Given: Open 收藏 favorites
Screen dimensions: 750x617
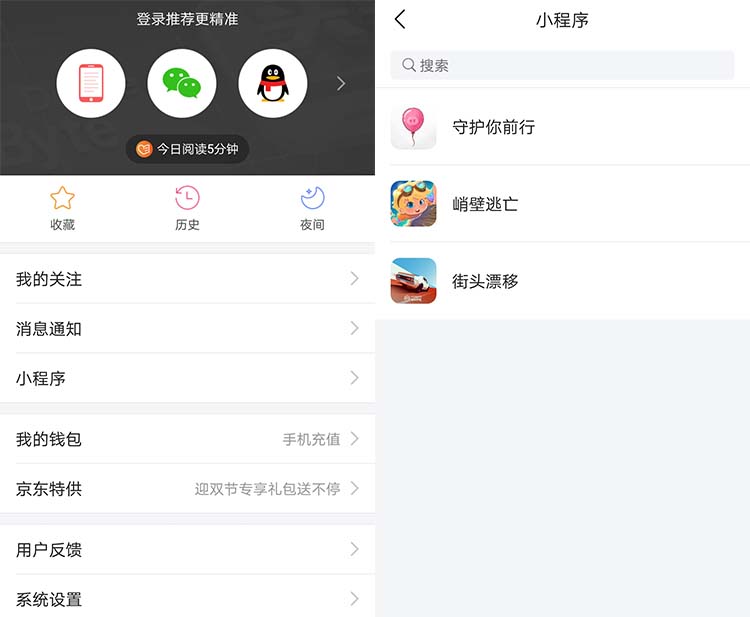Looking at the screenshot, I should [62, 208].
